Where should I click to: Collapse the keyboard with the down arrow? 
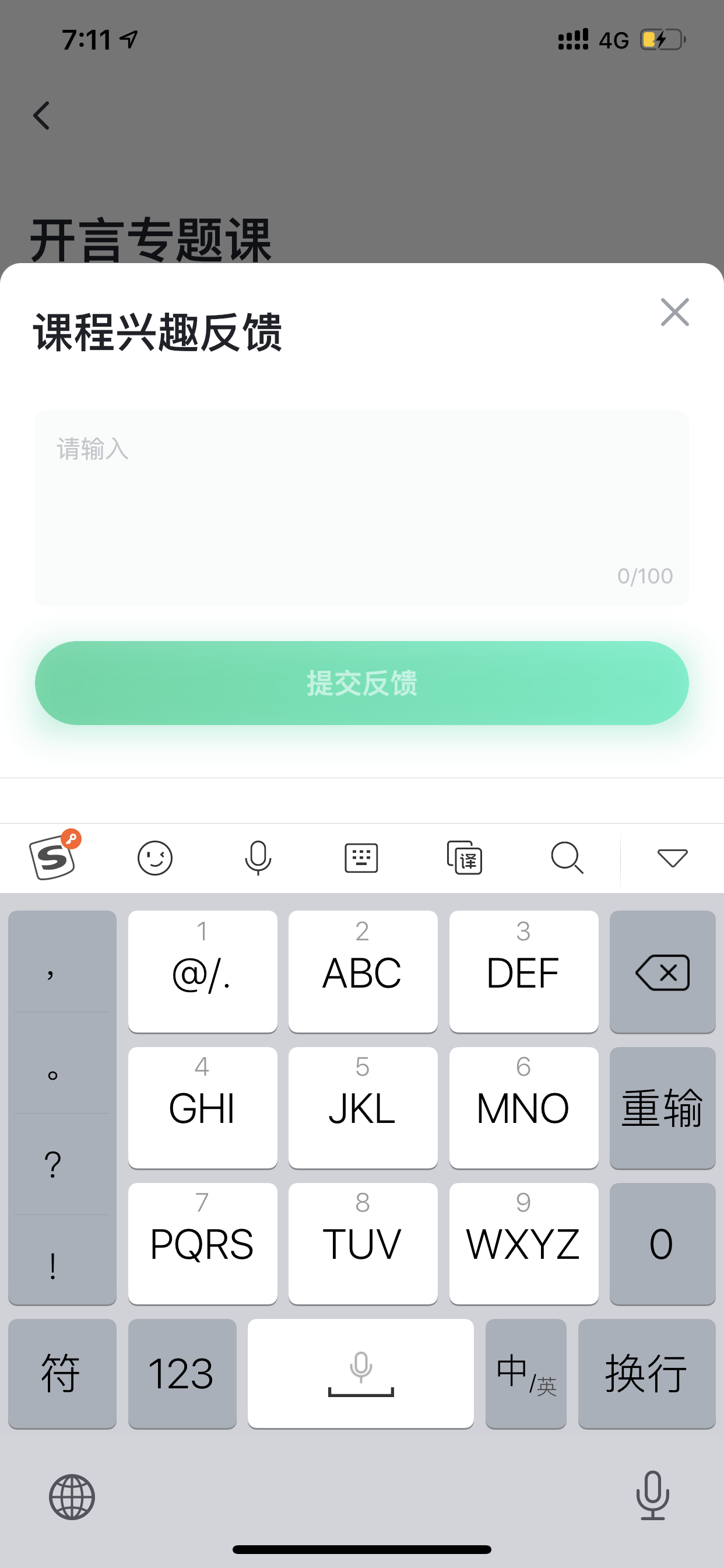point(672,858)
